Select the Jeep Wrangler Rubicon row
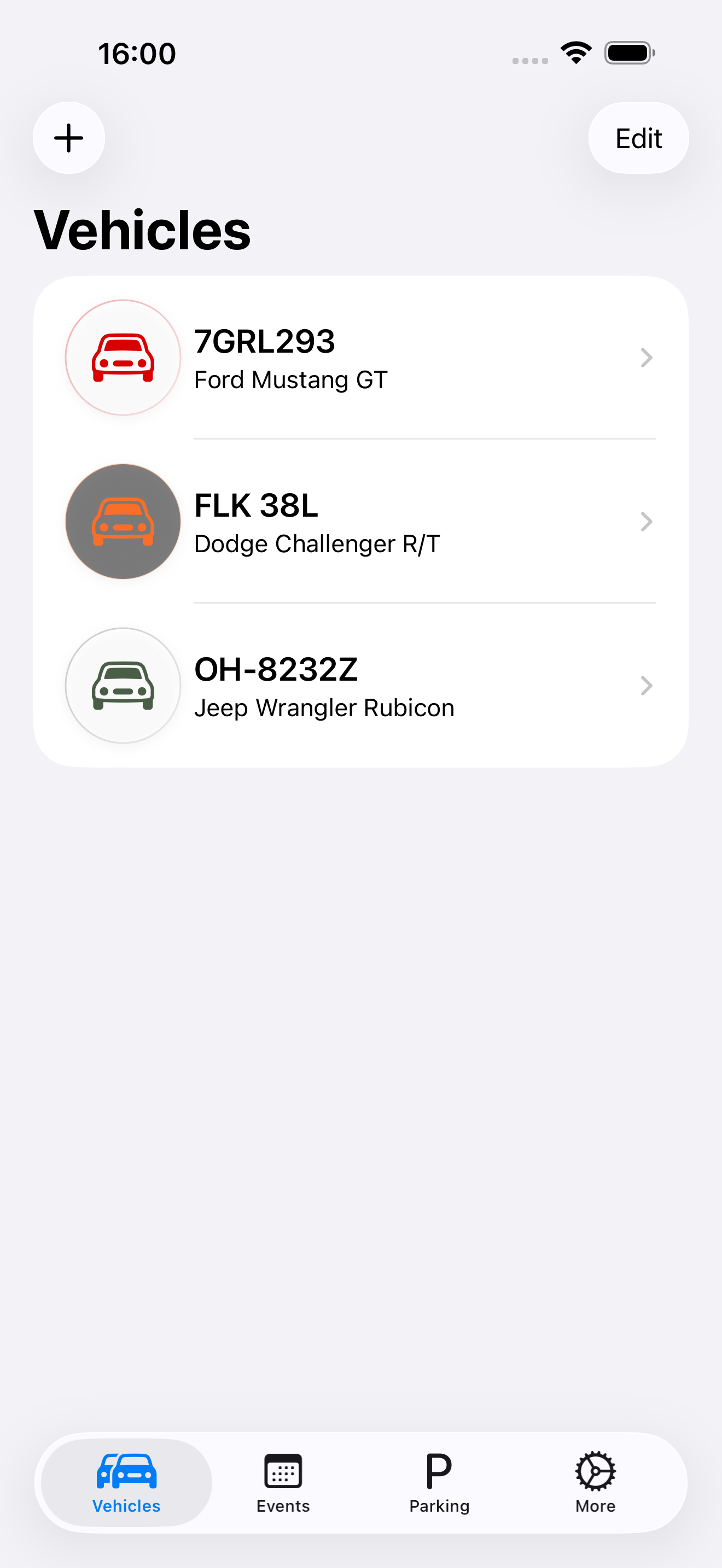Viewport: 722px width, 1568px height. pos(365,686)
